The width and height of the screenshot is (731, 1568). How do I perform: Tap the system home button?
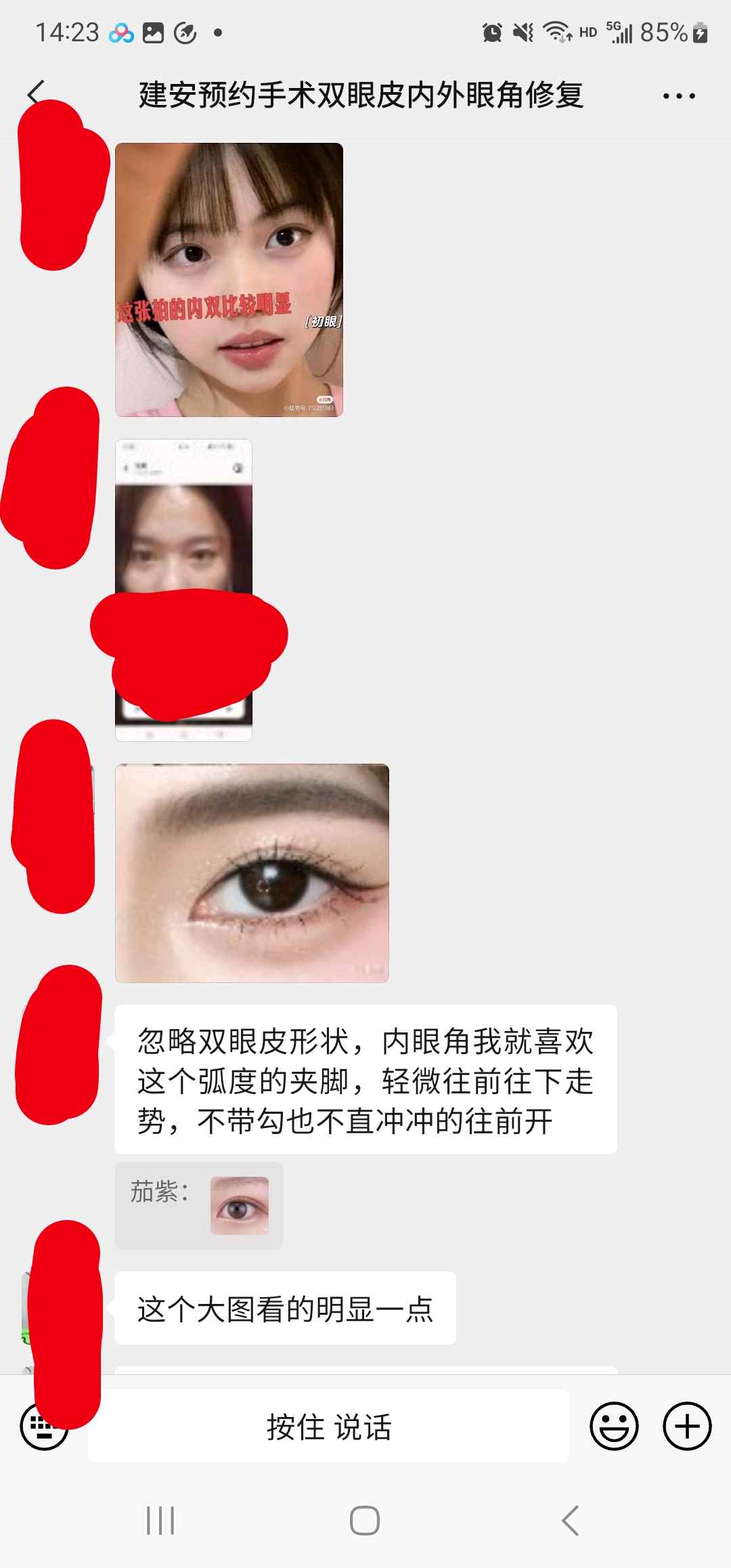[x=364, y=1521]
